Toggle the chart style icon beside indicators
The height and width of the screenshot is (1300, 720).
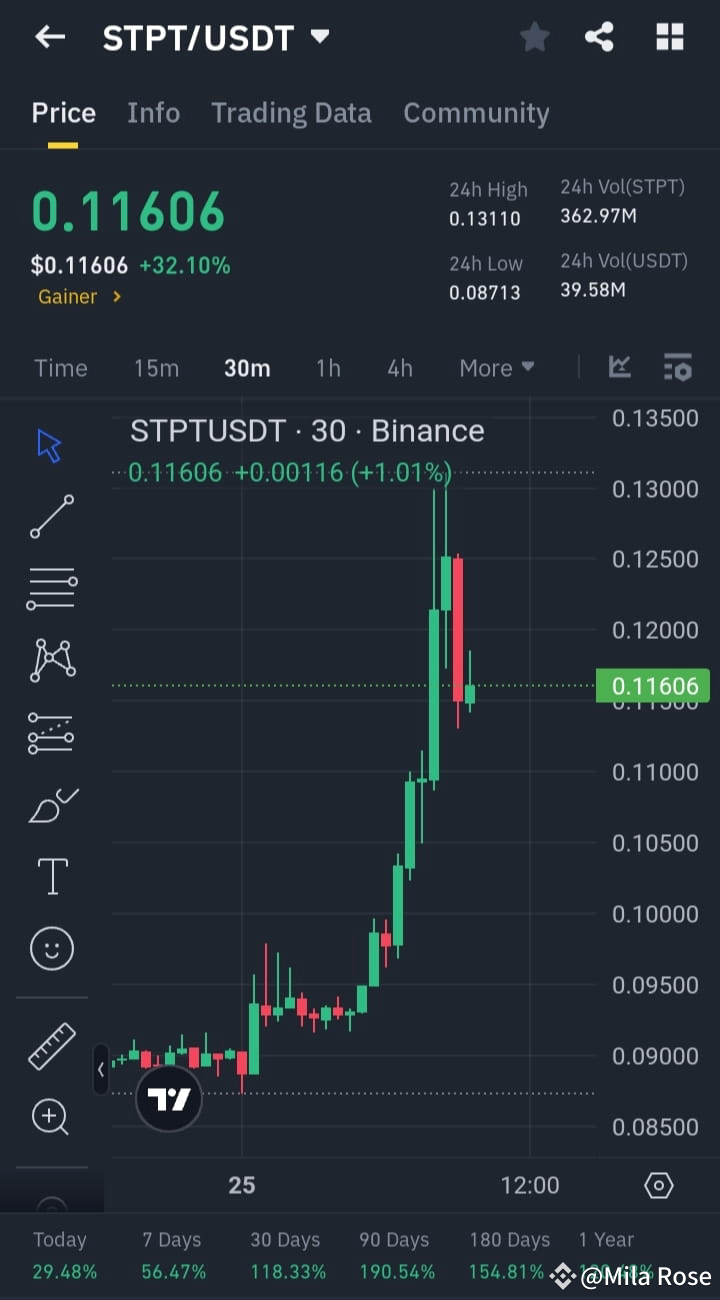click(x=619, y=367)
